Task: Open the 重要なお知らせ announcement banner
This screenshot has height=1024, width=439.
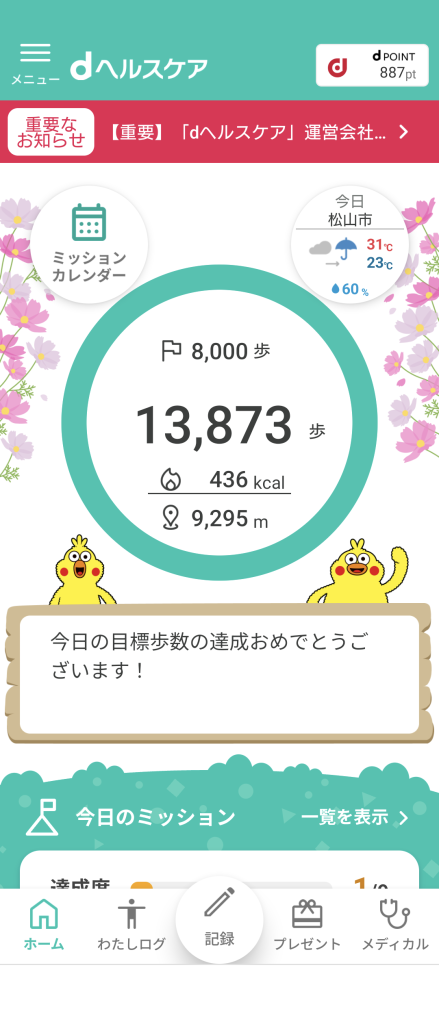Action: [x=220, y=132]
